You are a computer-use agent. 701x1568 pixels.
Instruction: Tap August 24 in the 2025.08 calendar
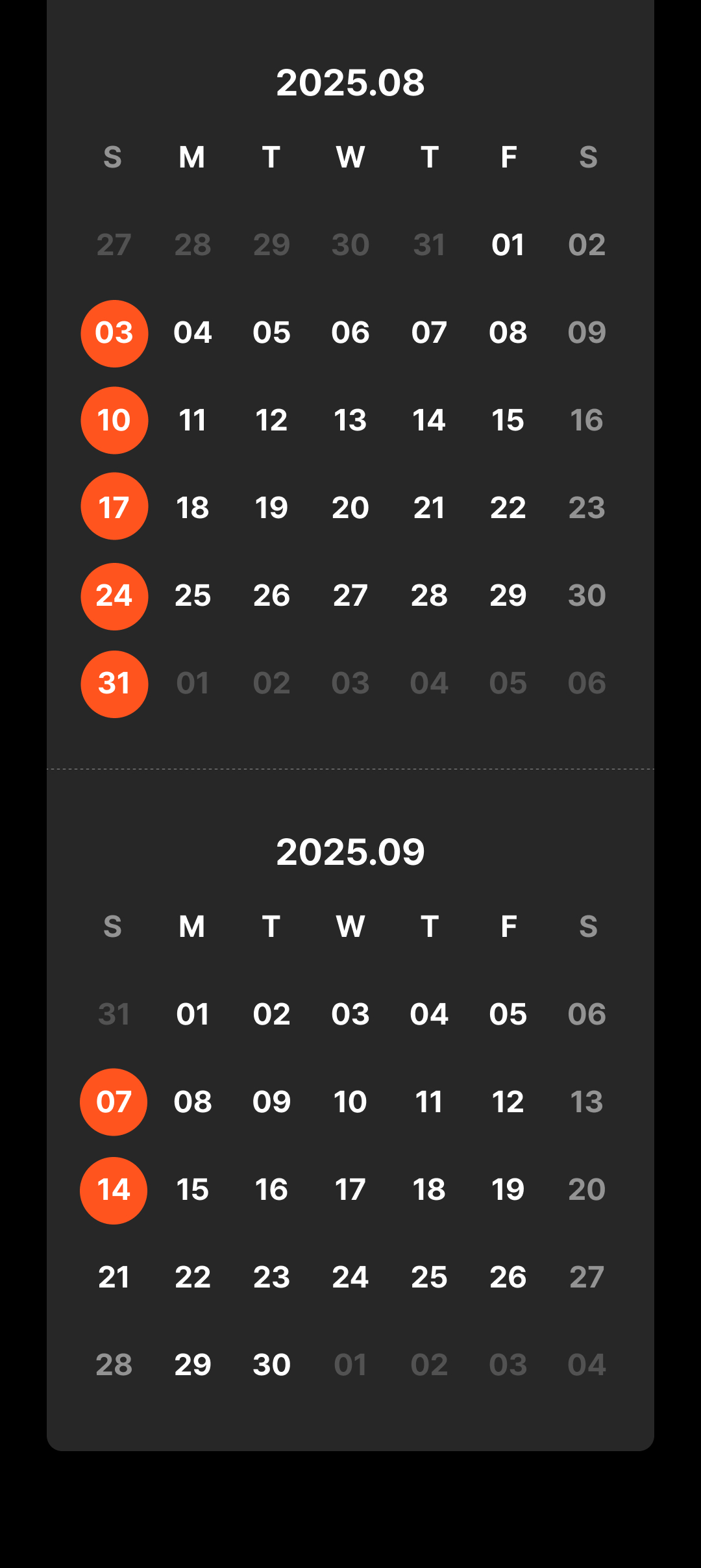coord(114,597)
